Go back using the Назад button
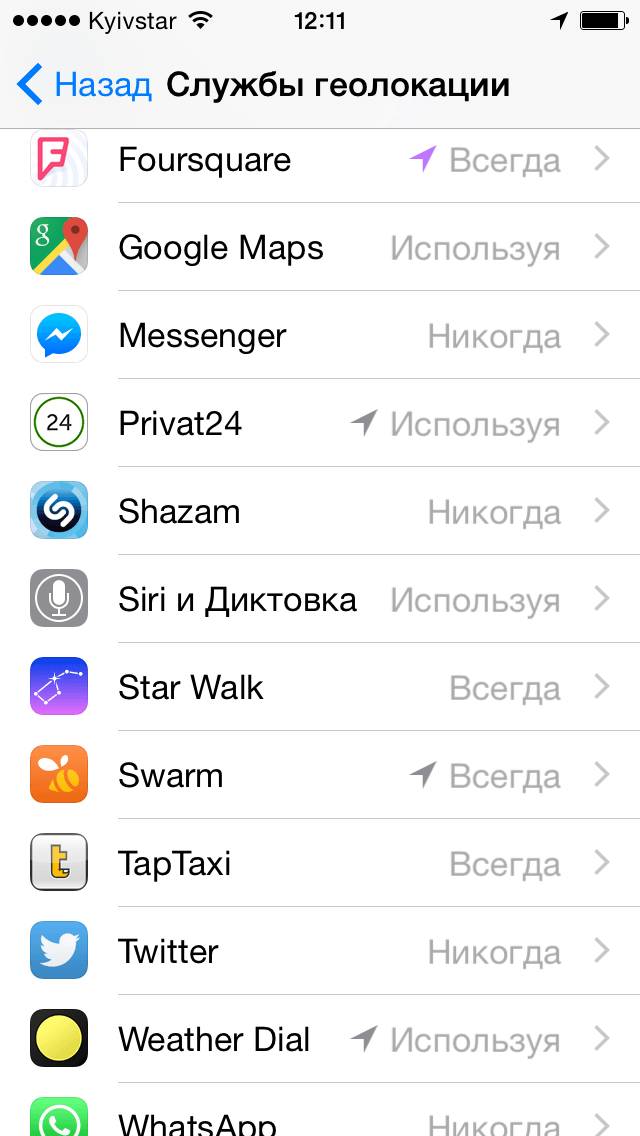Viewport: 640px width, 1136px height. 84,85
